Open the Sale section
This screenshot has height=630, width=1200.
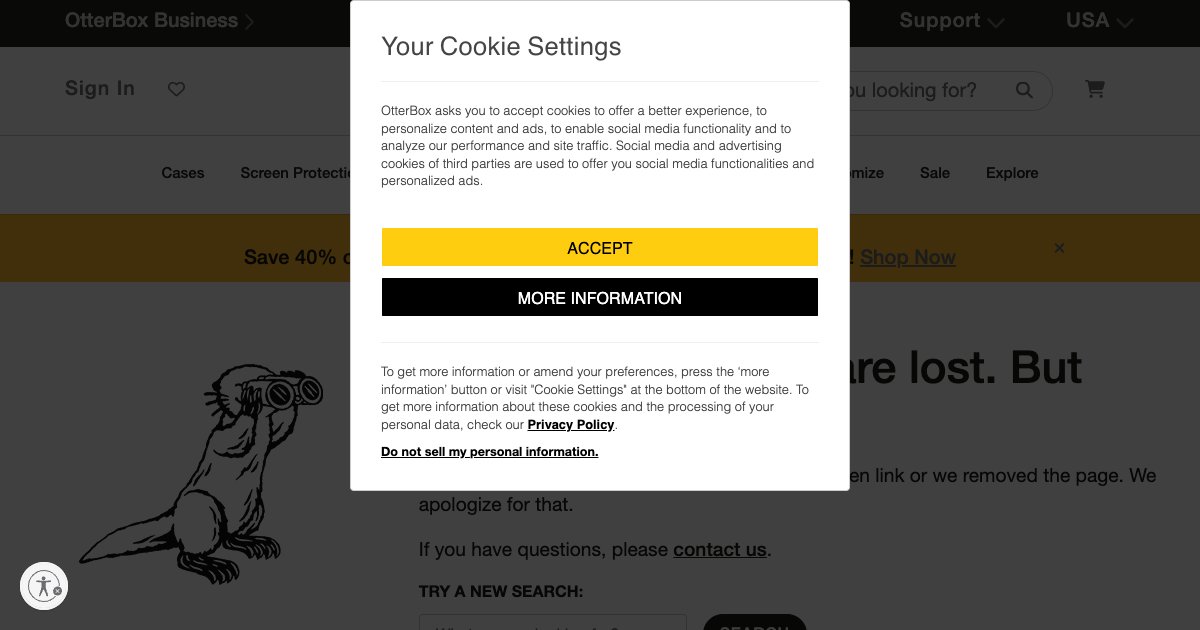pyautogui.click(x=934, y=173)
